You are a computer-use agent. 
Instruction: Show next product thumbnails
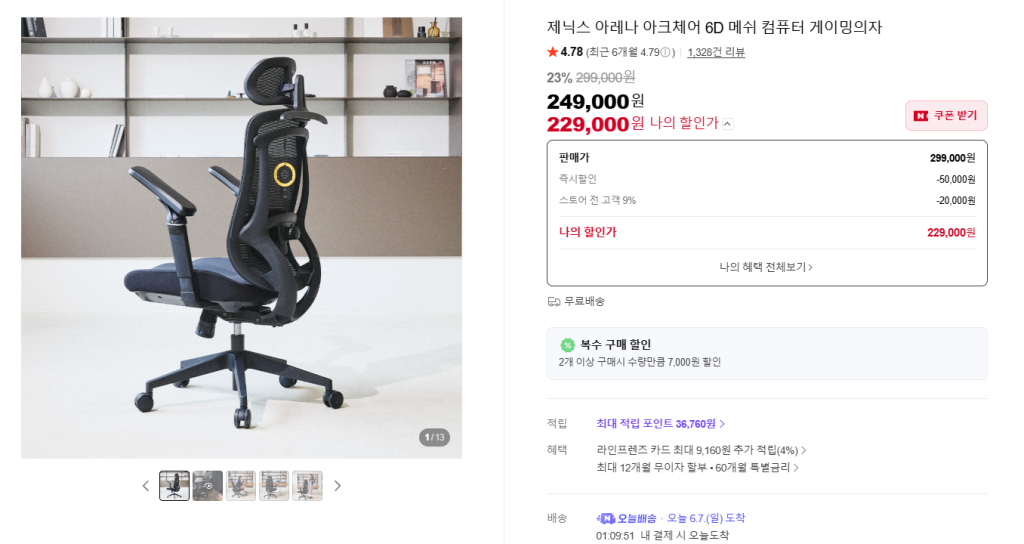337,486
